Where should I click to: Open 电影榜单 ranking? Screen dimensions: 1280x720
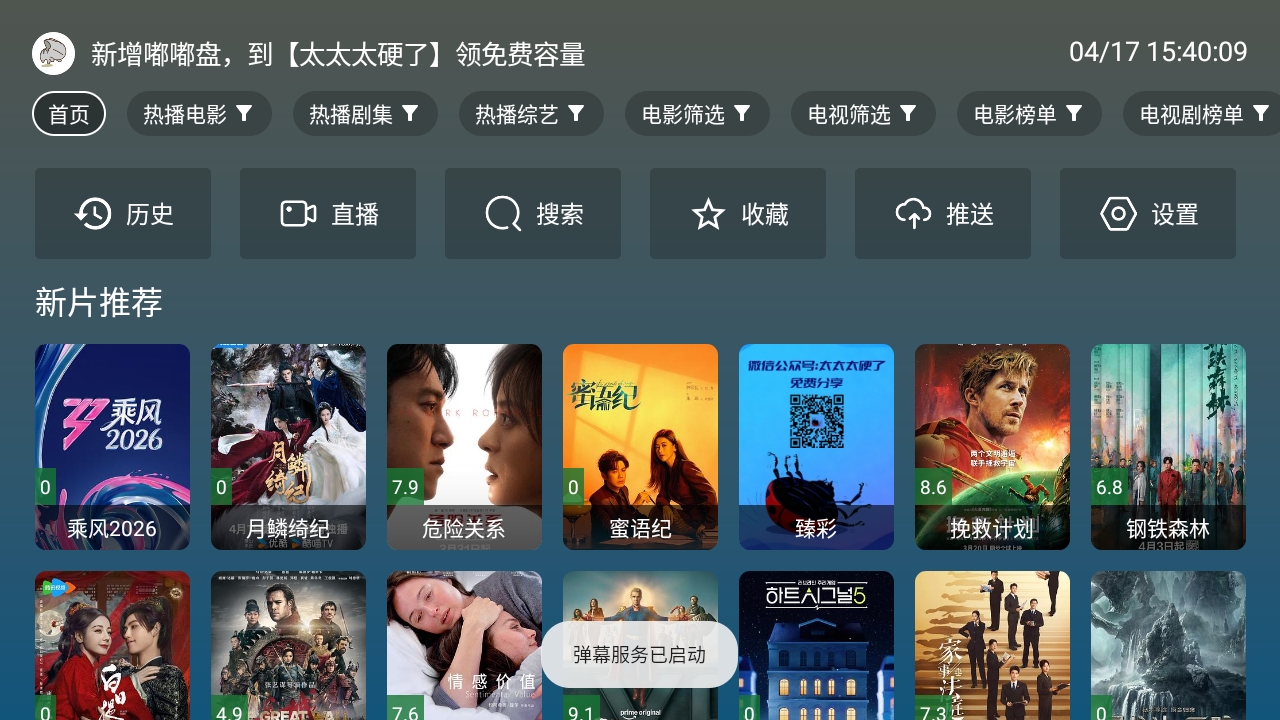coord(1029,114)
